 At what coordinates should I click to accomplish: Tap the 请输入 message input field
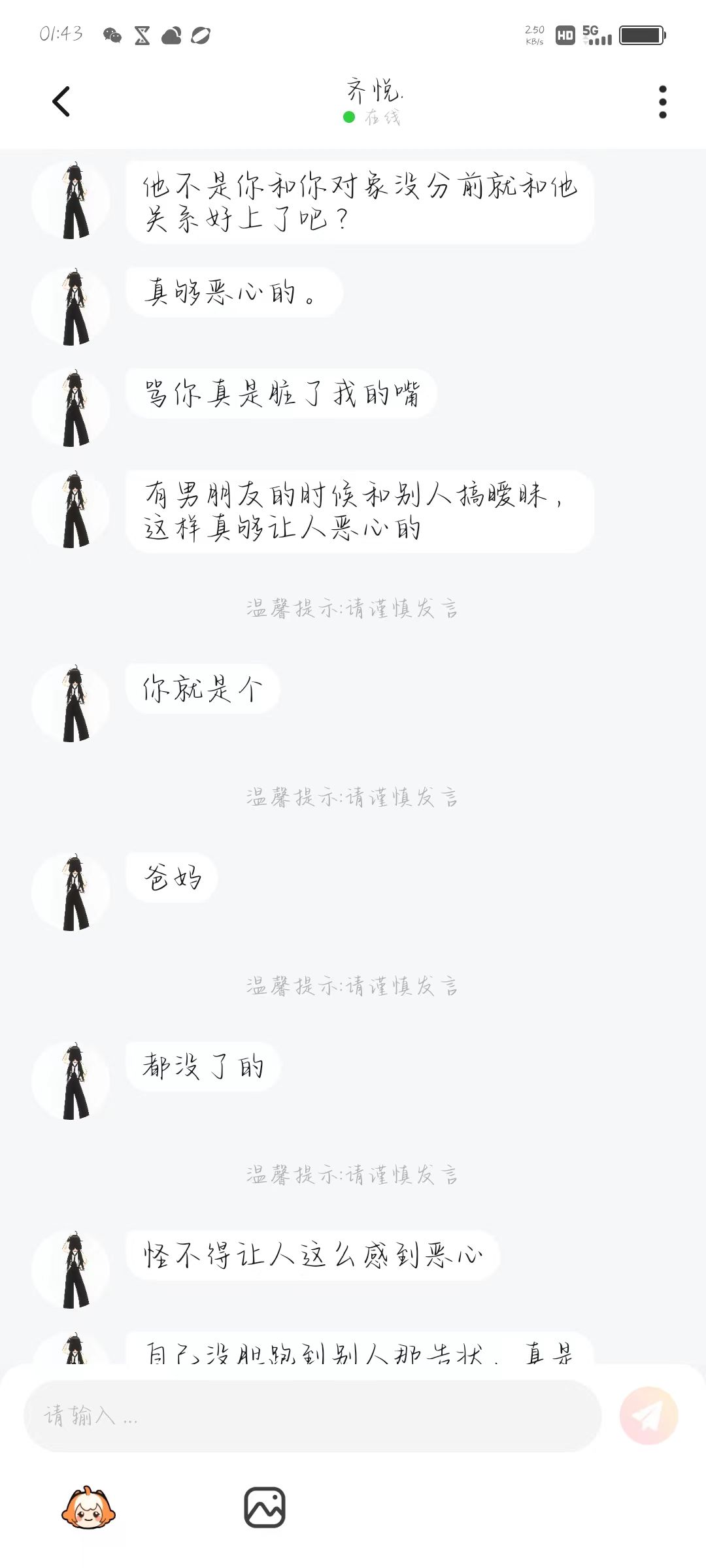click(312, 1416)
